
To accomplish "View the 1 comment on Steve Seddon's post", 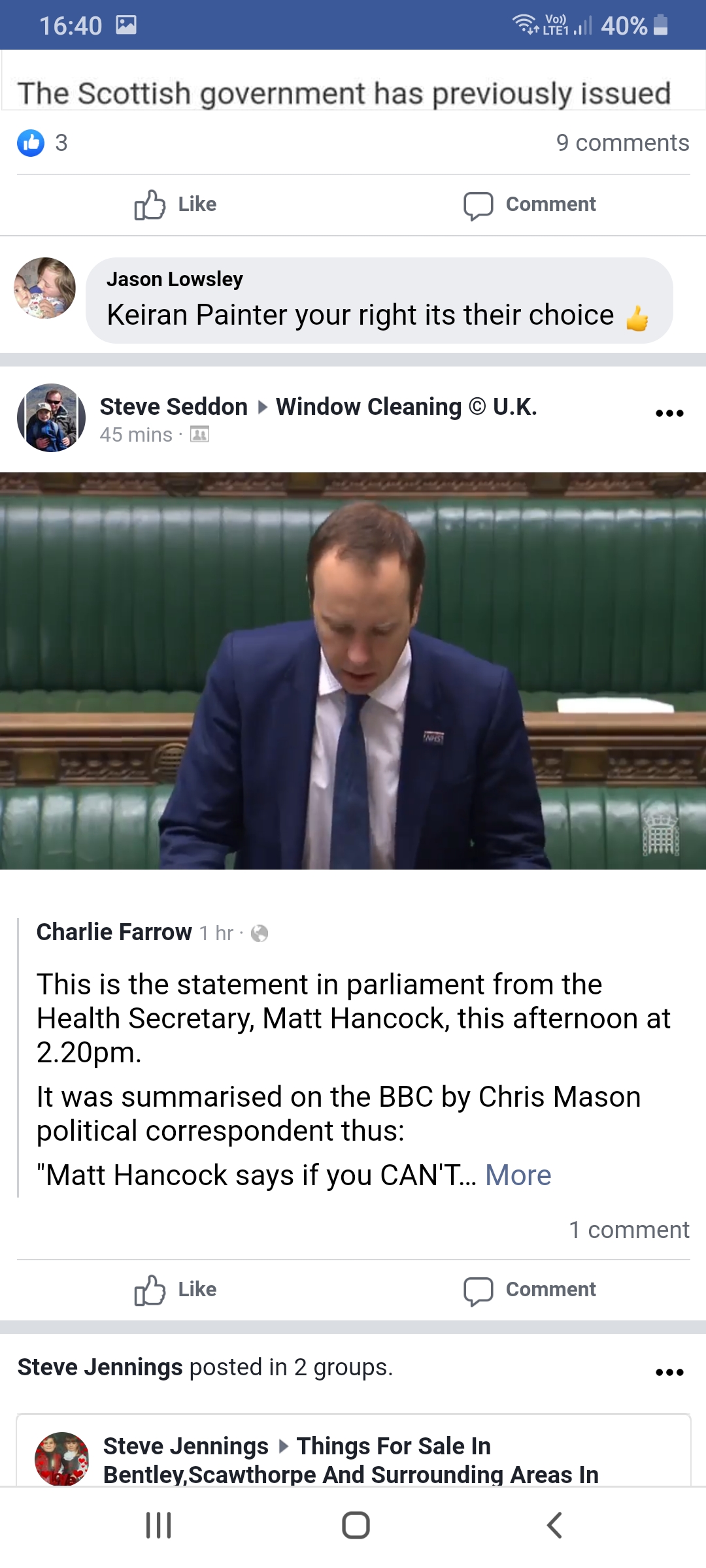I will click(628, 1230).
